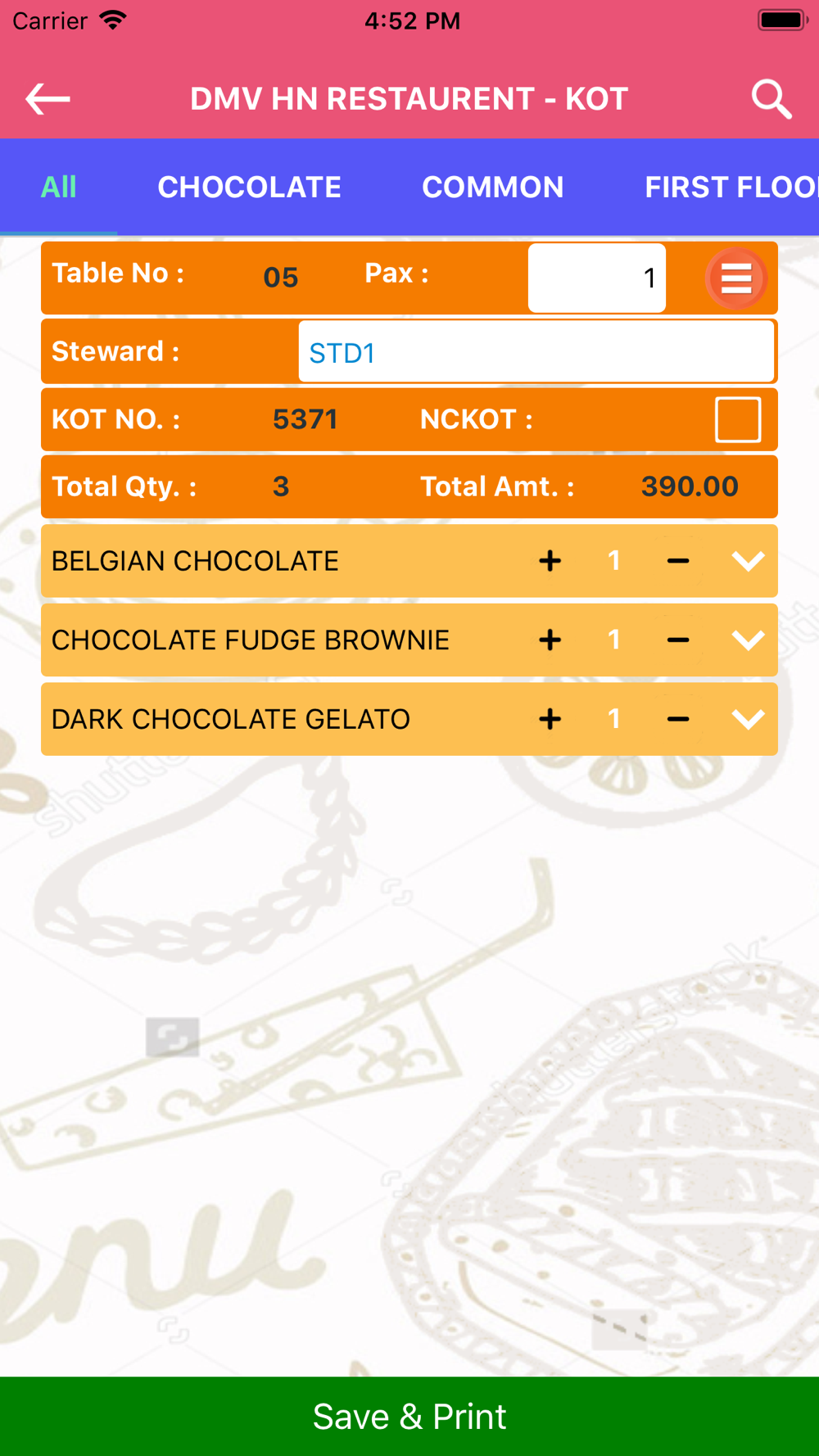Select the Steward field STD1
This screenshot has height=1456, width=819.
coord(536,352)
